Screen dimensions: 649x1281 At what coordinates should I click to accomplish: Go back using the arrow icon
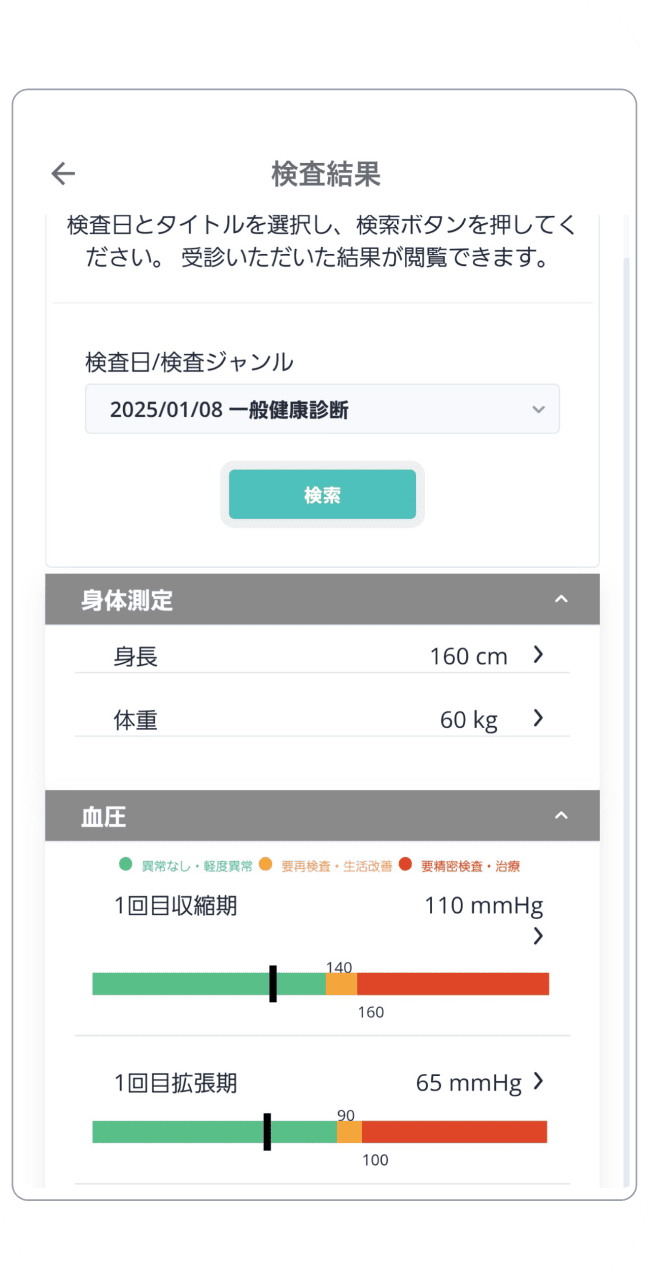click(63, 174)
